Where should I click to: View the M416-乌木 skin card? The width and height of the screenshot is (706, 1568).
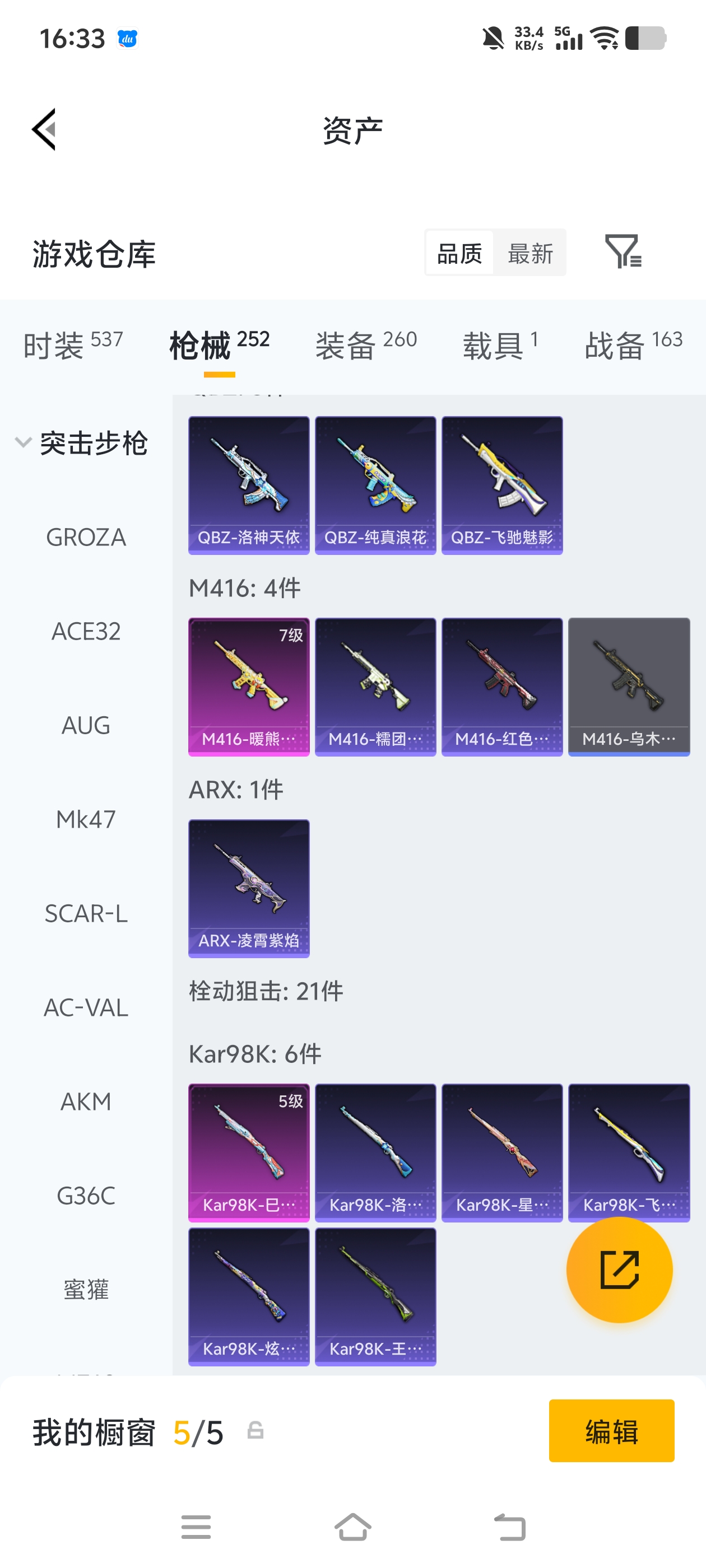629,687
